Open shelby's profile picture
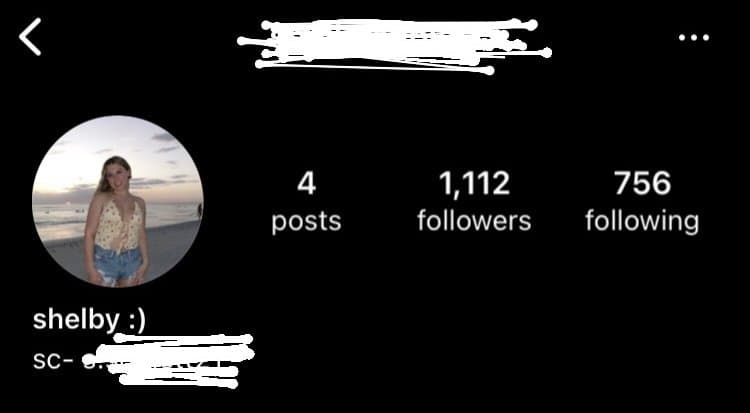The image size is (750, 413). 118,201
